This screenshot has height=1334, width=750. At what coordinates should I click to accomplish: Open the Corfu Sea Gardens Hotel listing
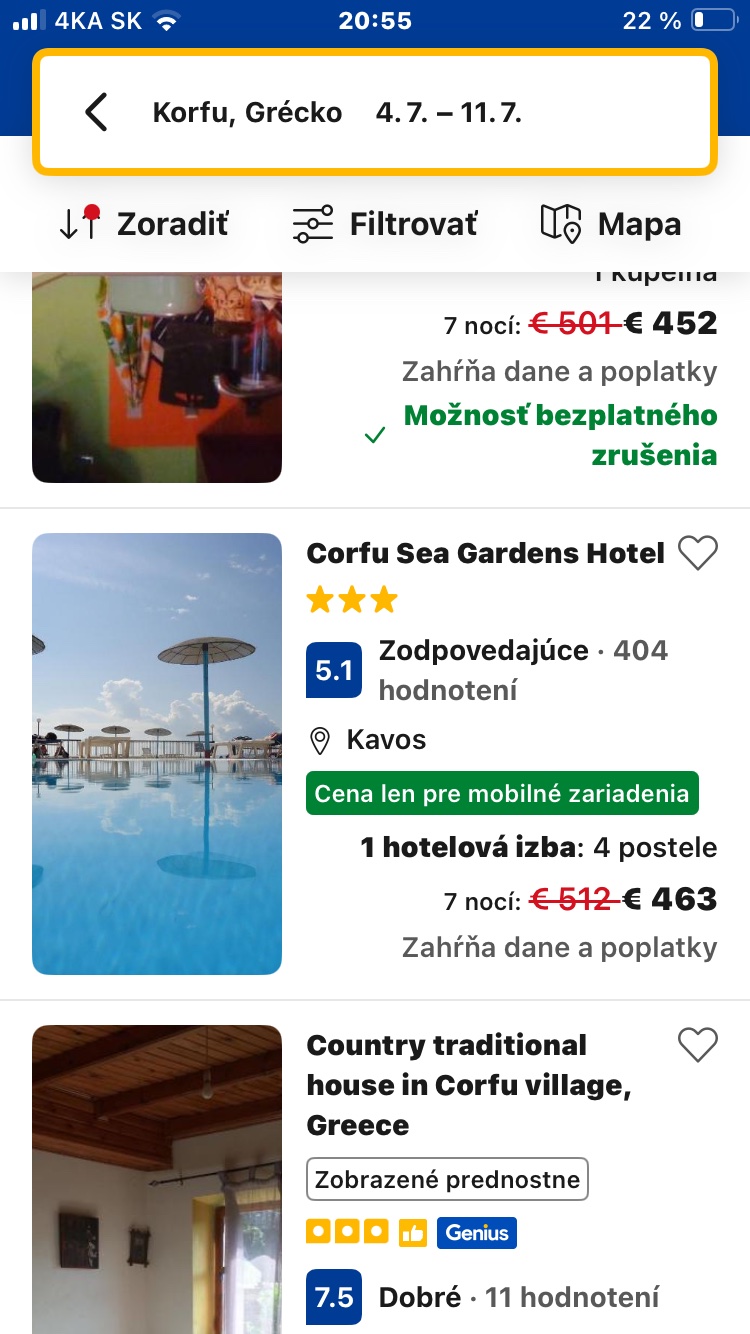click(x=485, y=553)
